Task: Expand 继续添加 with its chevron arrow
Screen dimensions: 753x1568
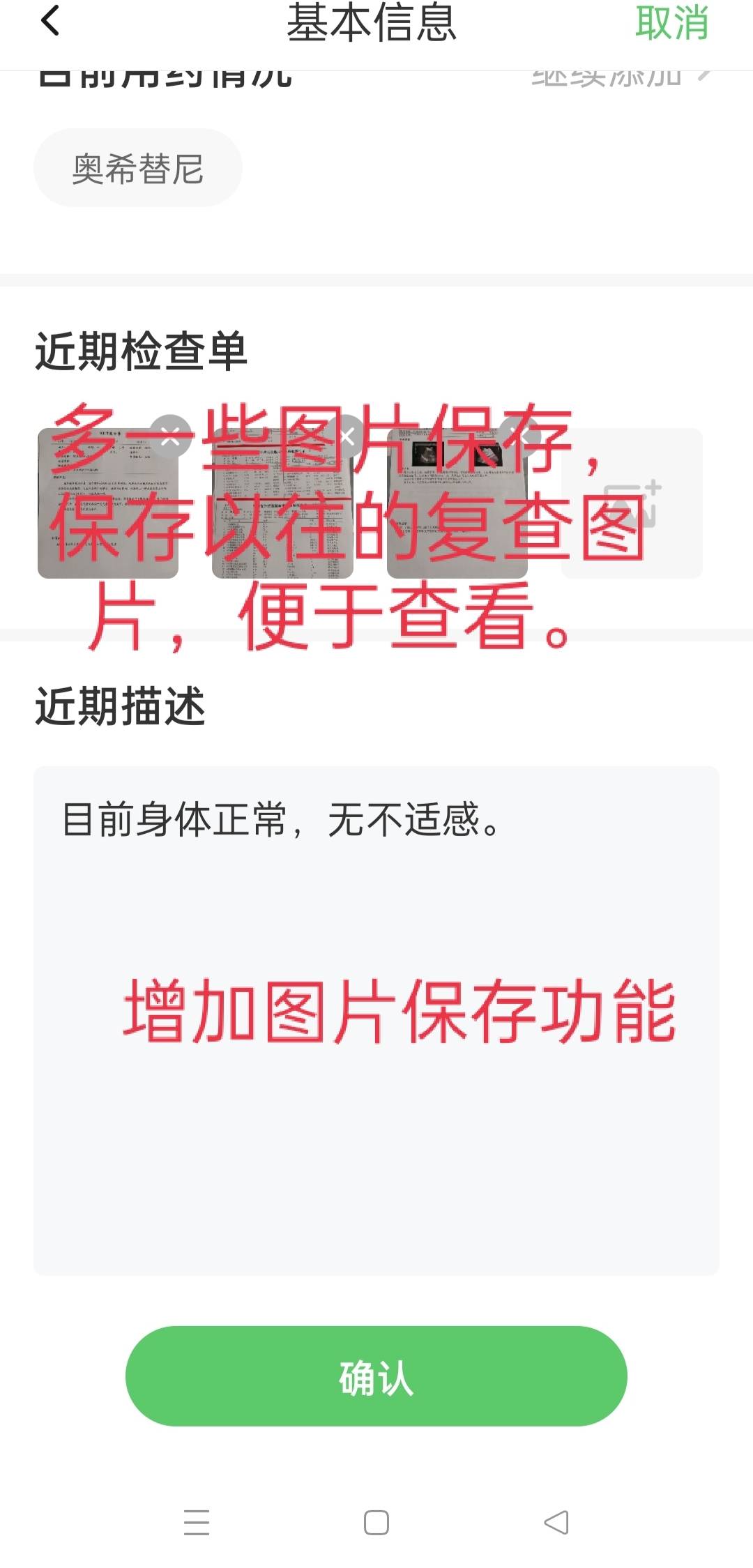Action: coord(699,77)
